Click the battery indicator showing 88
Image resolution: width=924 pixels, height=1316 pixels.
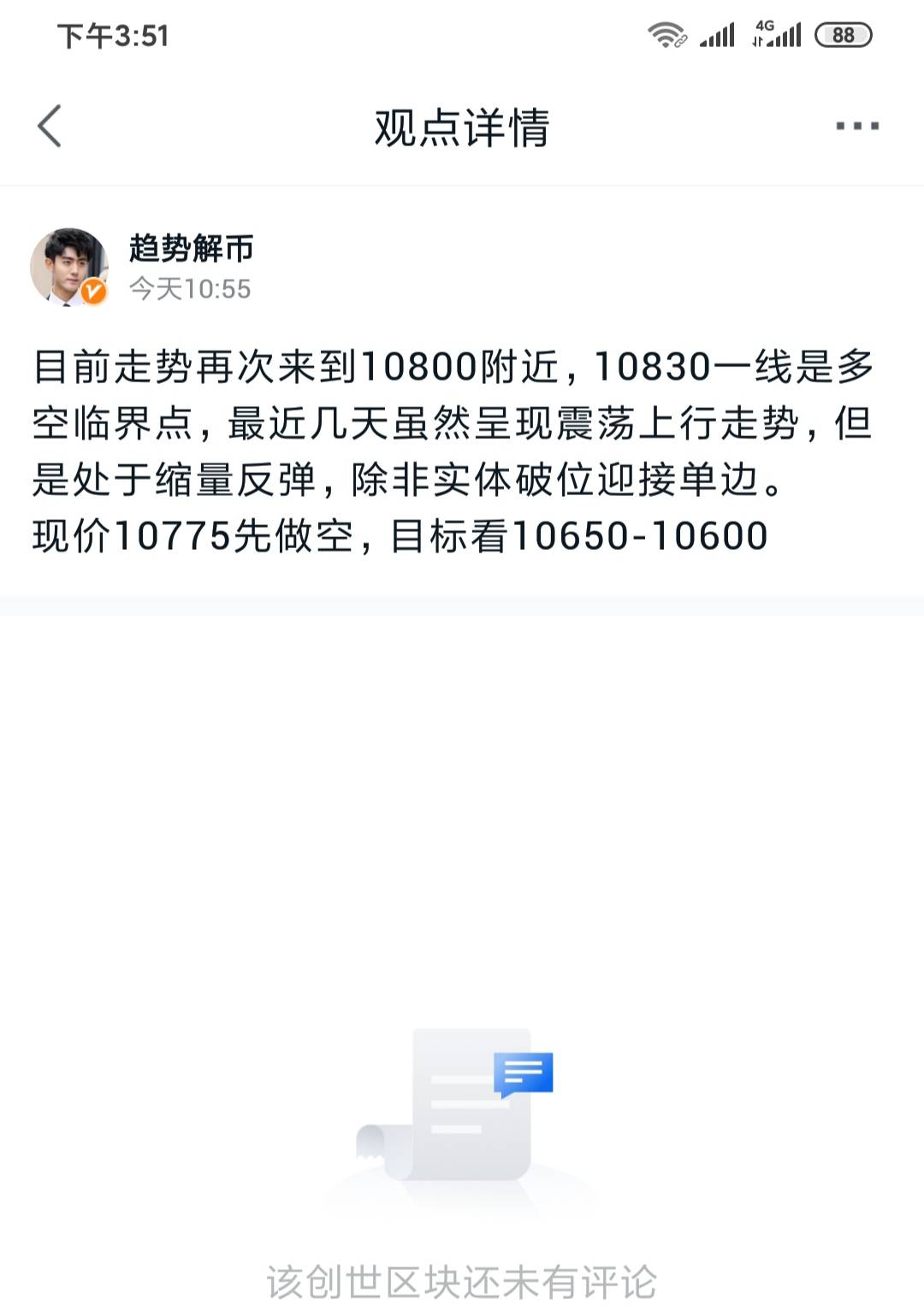pos(842,32)
